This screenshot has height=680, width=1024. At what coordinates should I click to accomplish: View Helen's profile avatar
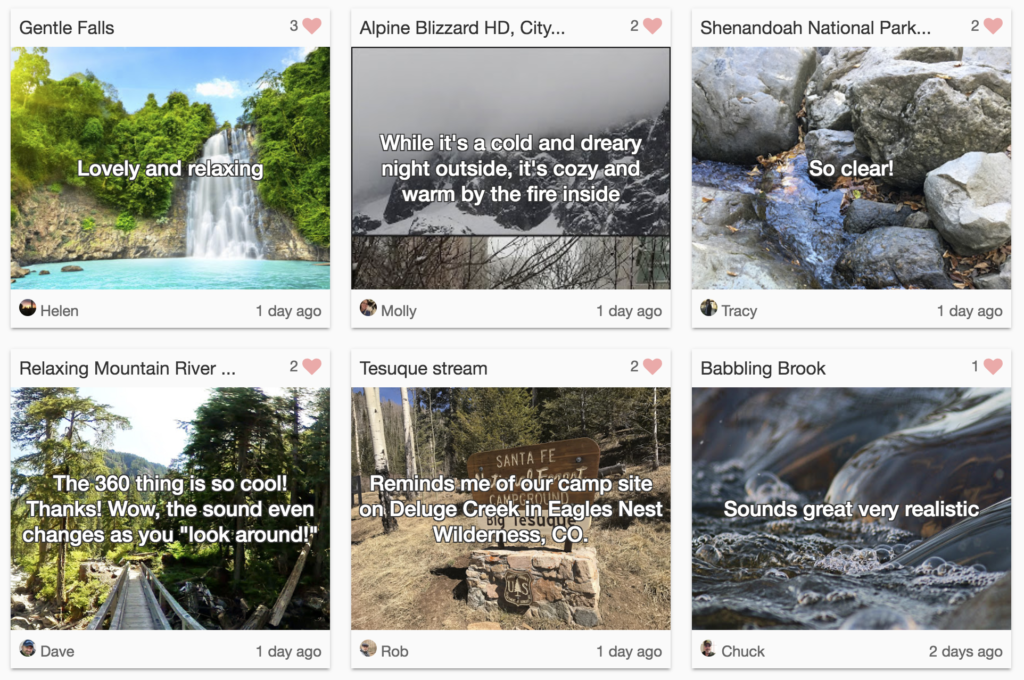pyautogui.click(x=28, y=308)
